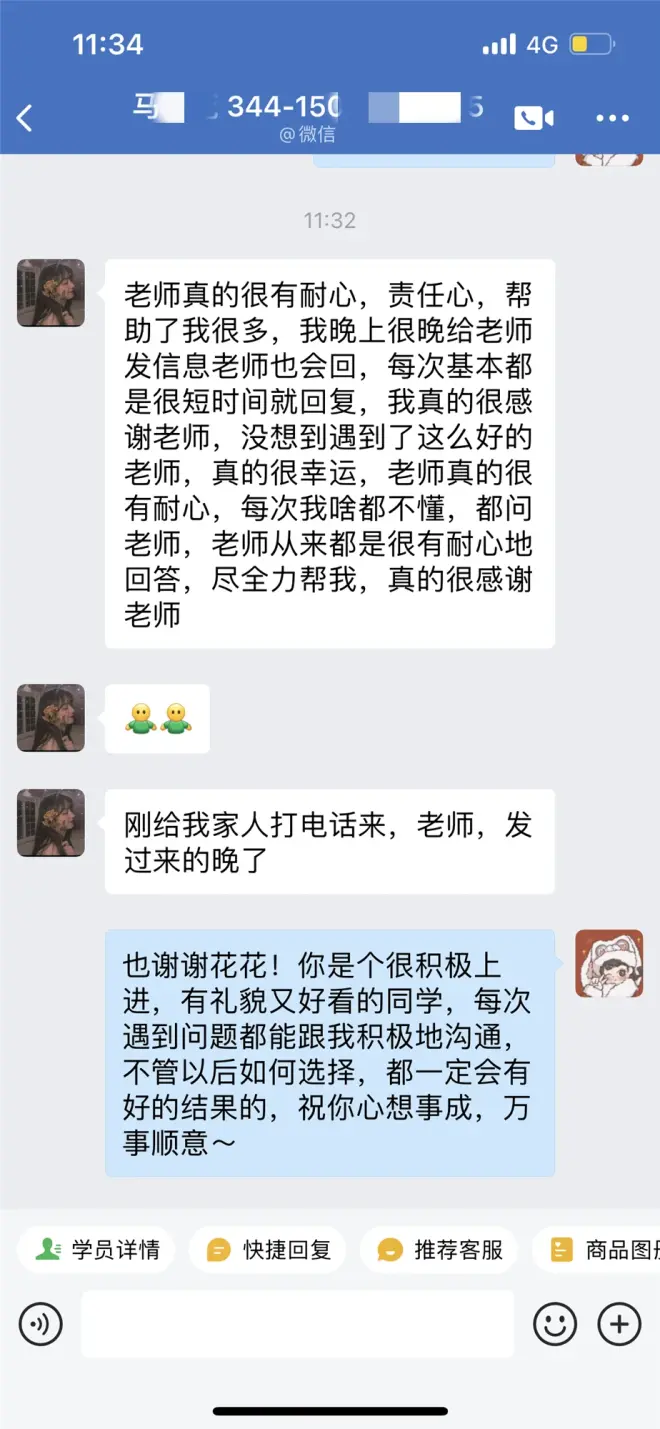The height and width of the screenshot is (1429, 660).
Task: Focus the message text field
Action: coord(297,1324)
